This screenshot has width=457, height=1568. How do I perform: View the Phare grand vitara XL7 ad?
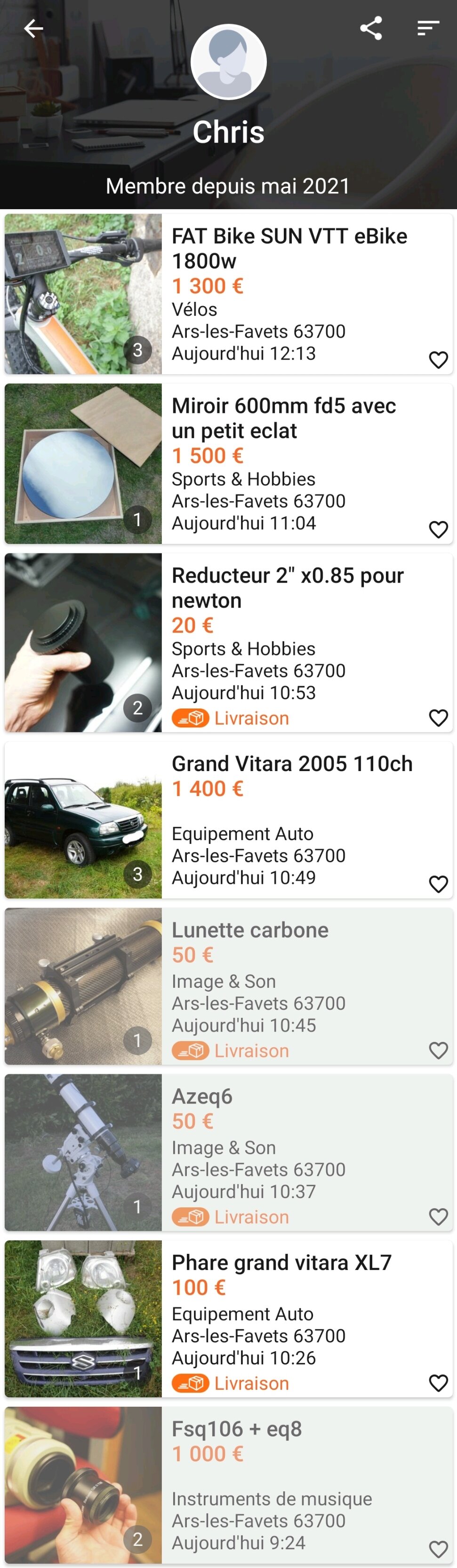coord(281,1262)
